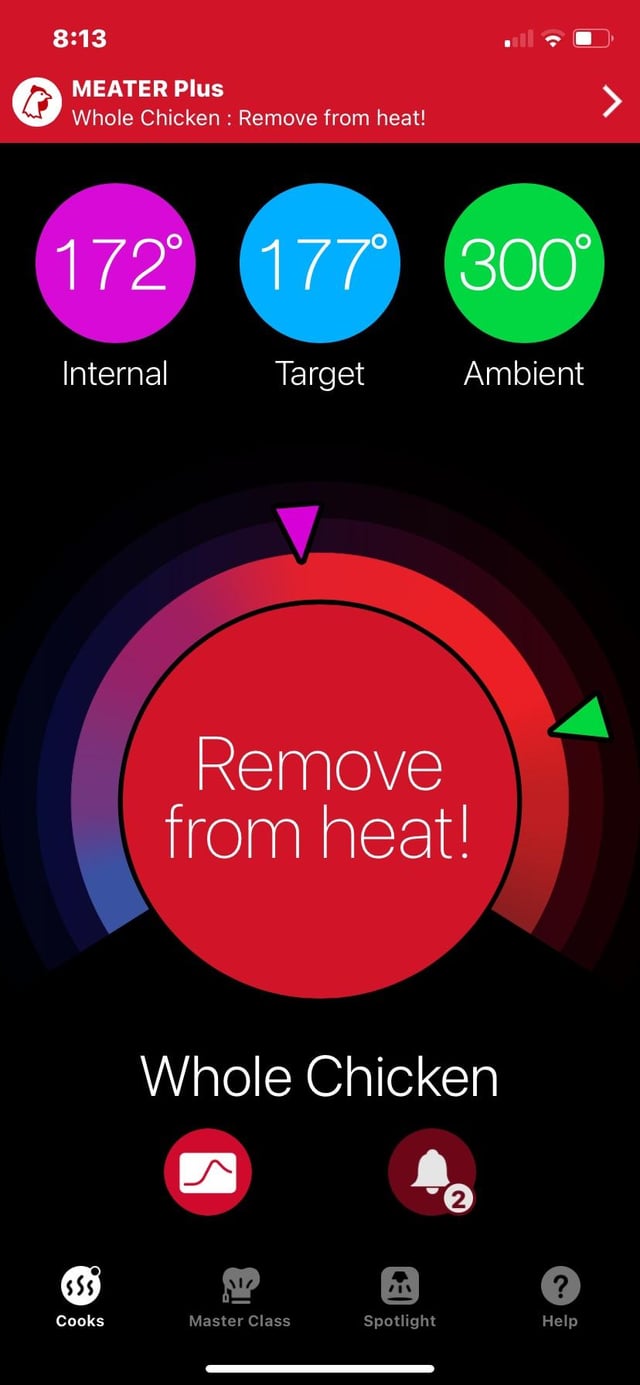Tap the Remove from heat dial
This screenshot has width=640, height=1385.
(320, 798)
